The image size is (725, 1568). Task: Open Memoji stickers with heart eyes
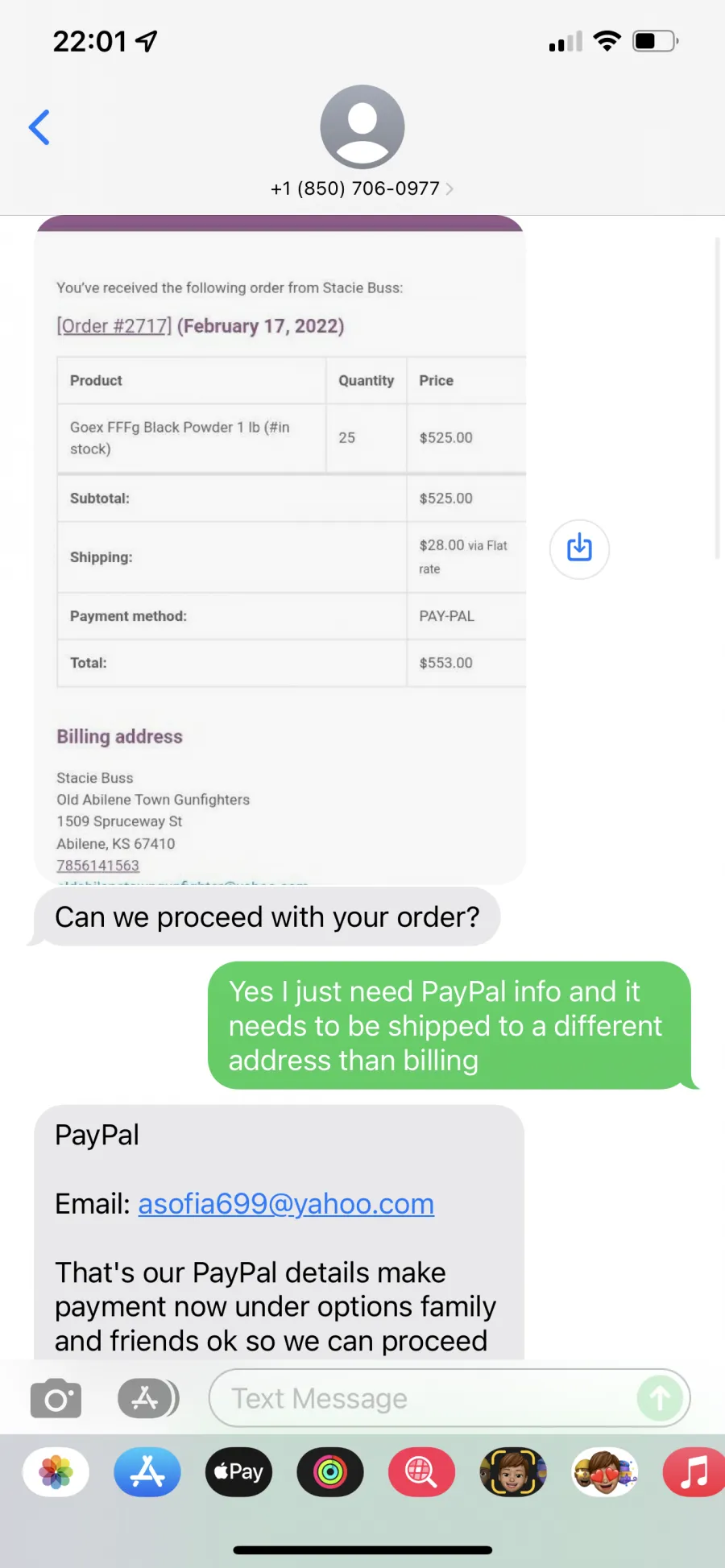605,1472
